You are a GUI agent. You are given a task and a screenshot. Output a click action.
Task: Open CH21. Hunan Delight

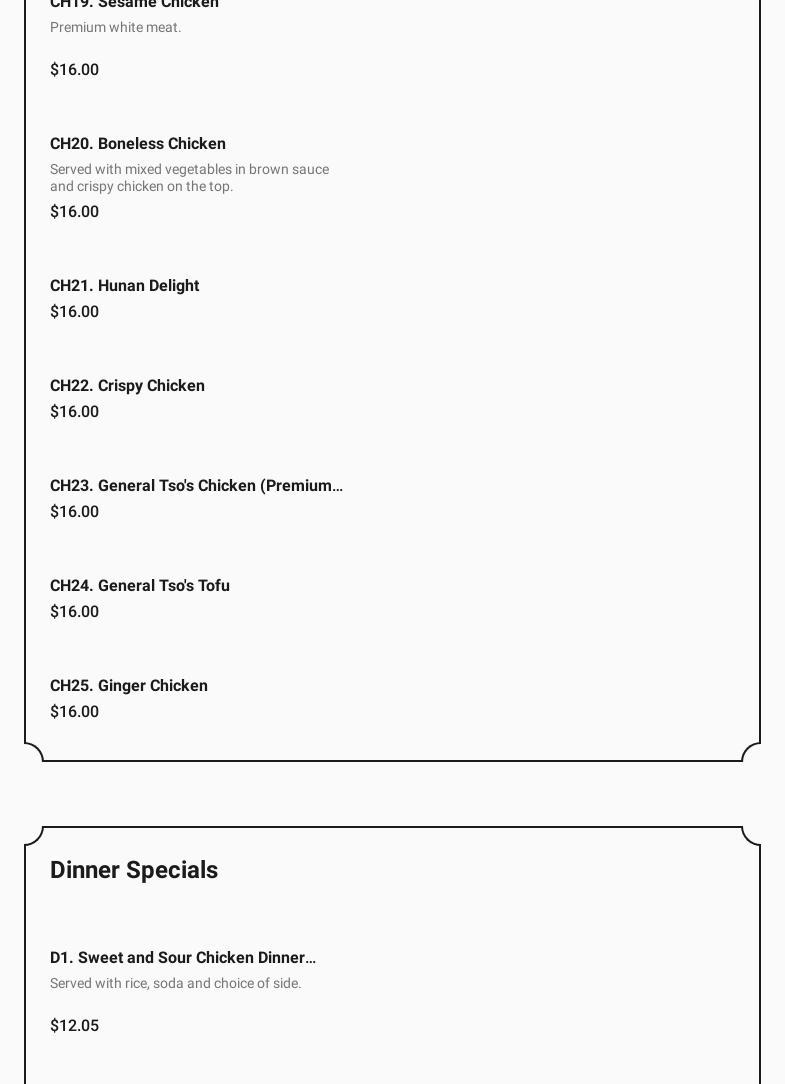pyautogui.click(x=124, y=286)
